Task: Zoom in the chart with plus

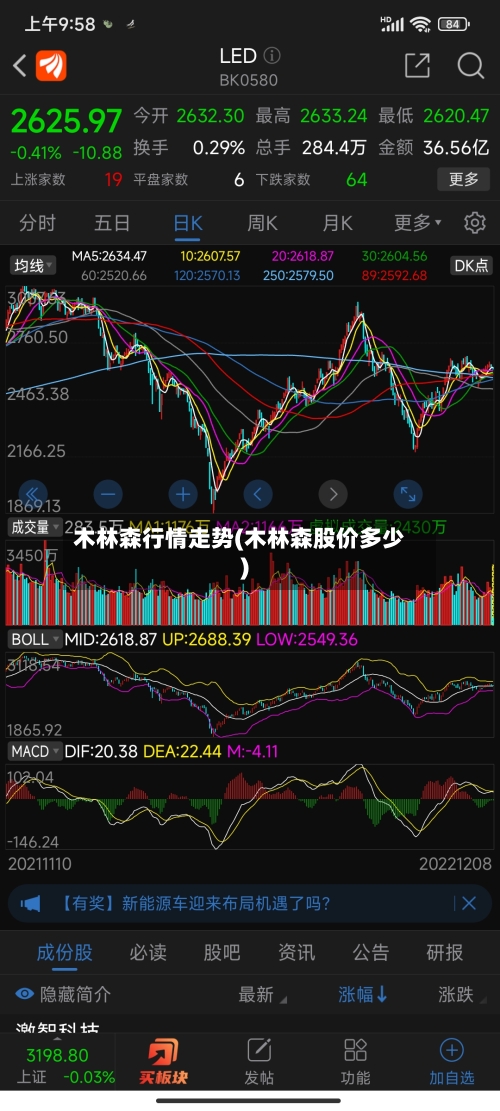Action: (x=183, y=494)
